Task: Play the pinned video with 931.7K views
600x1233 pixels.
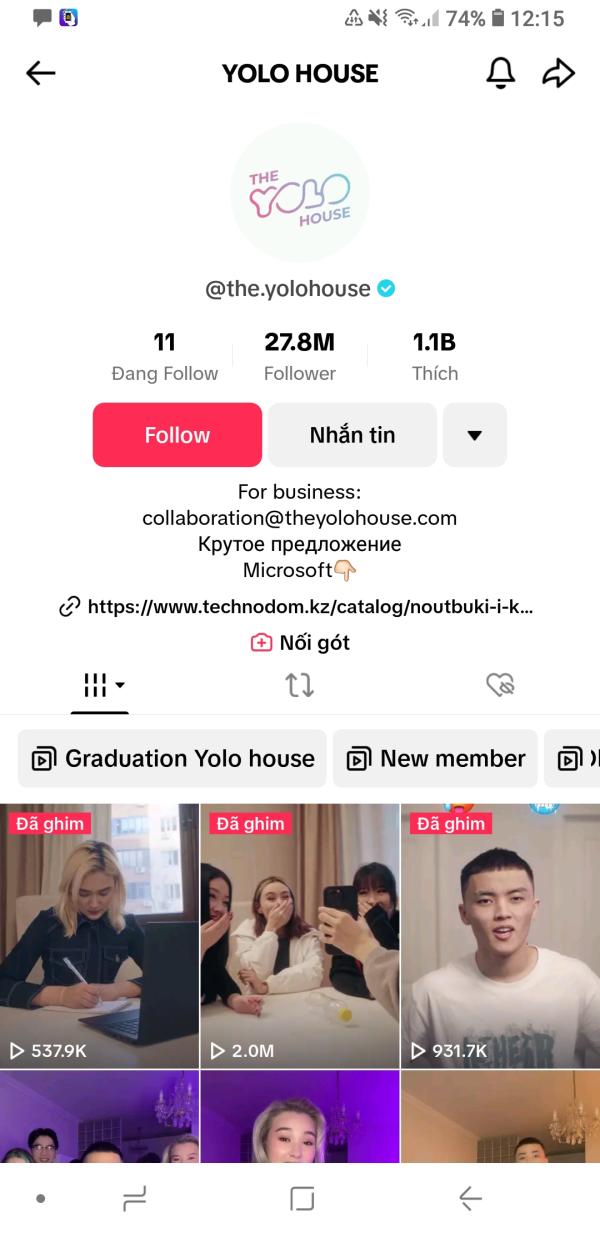Action: coord(501,936)
